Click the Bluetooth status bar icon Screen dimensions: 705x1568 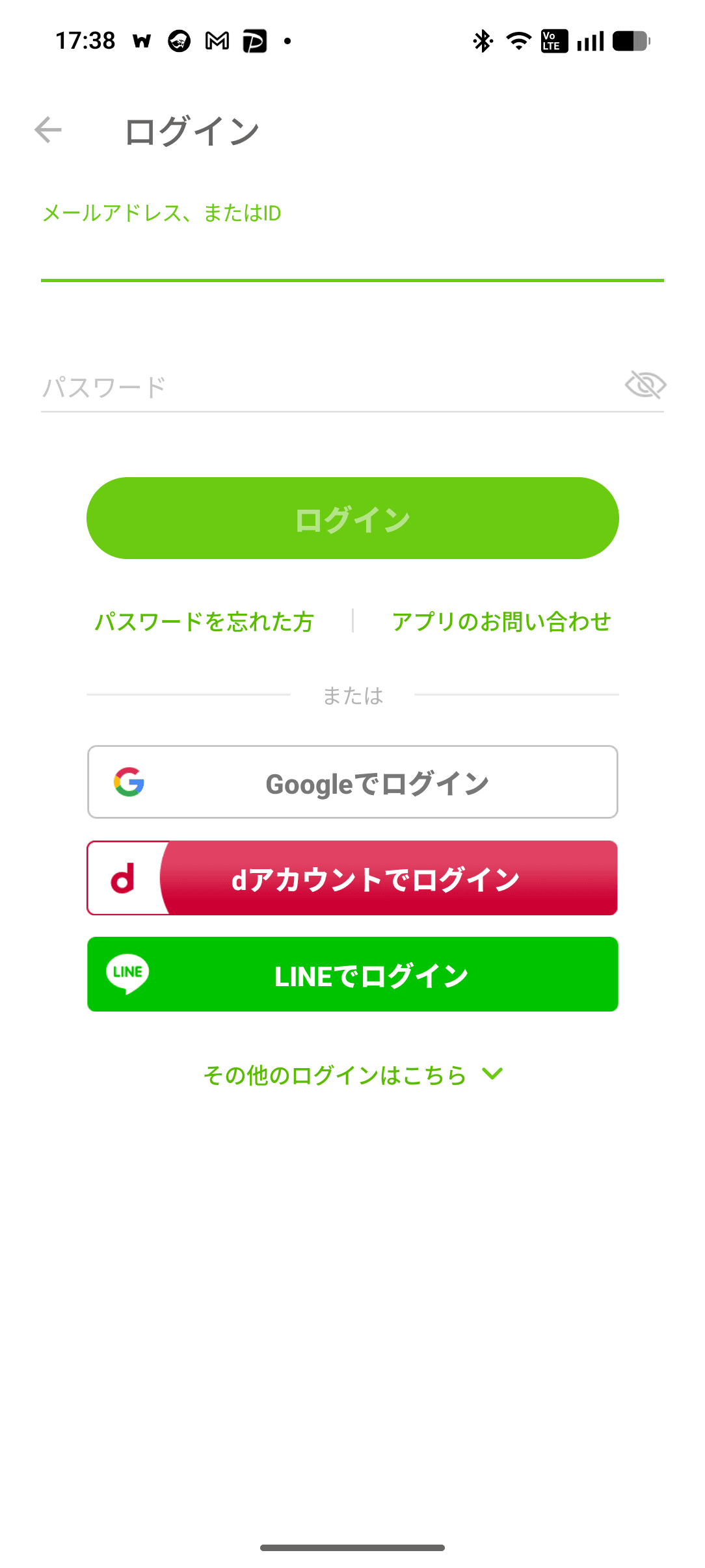point(482,41)
